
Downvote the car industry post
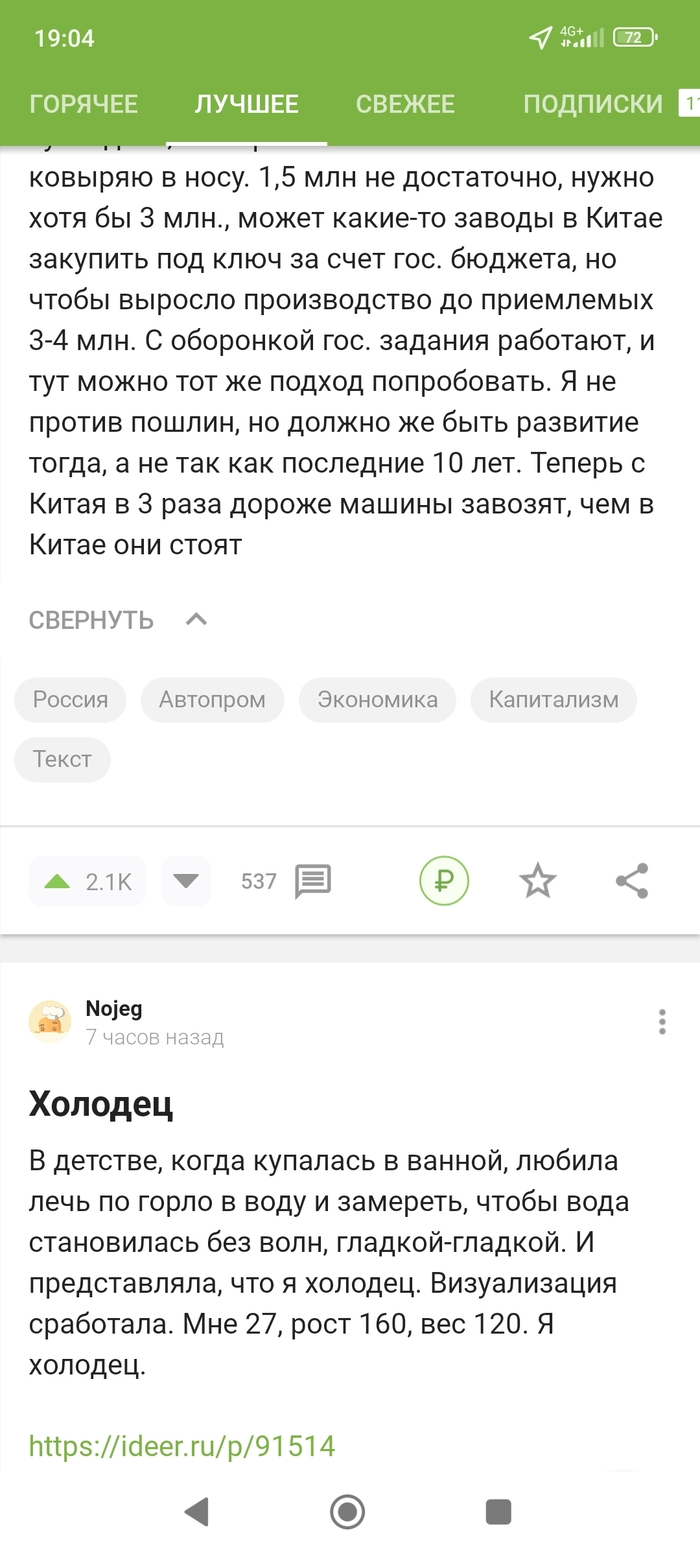186,881
